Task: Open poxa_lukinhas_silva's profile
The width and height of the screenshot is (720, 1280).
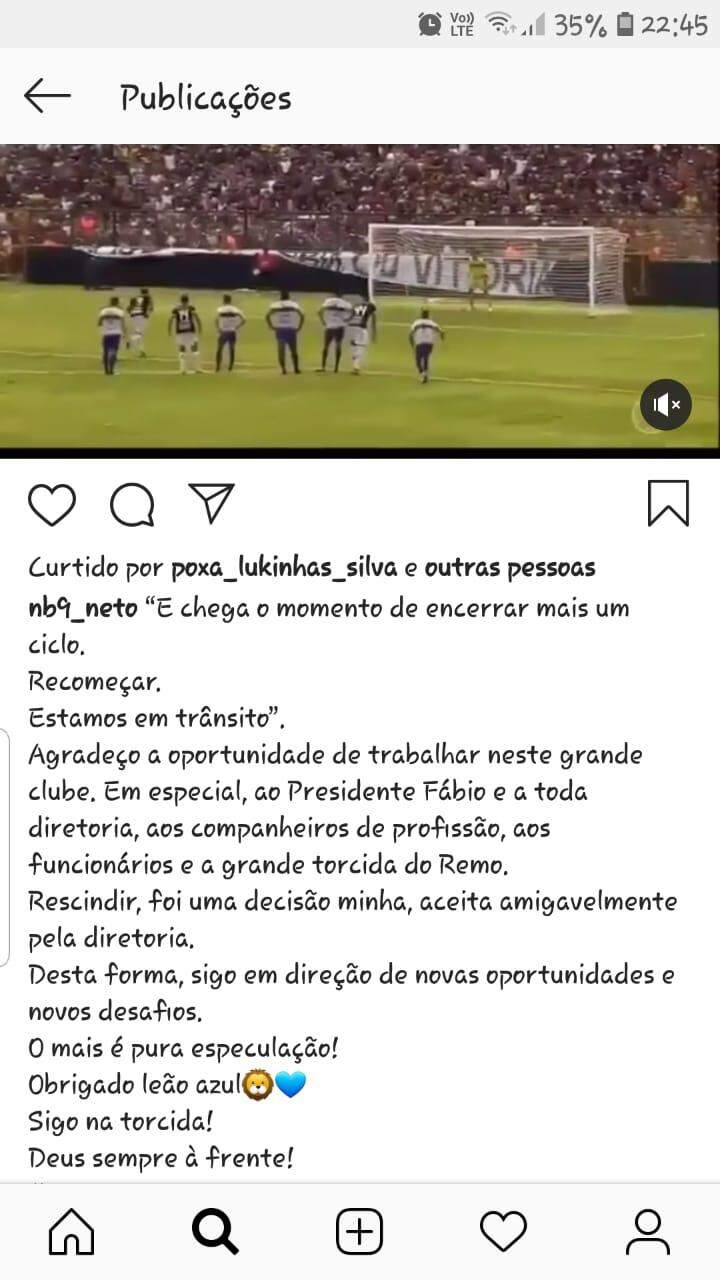Action: click(x=284, y=569)
